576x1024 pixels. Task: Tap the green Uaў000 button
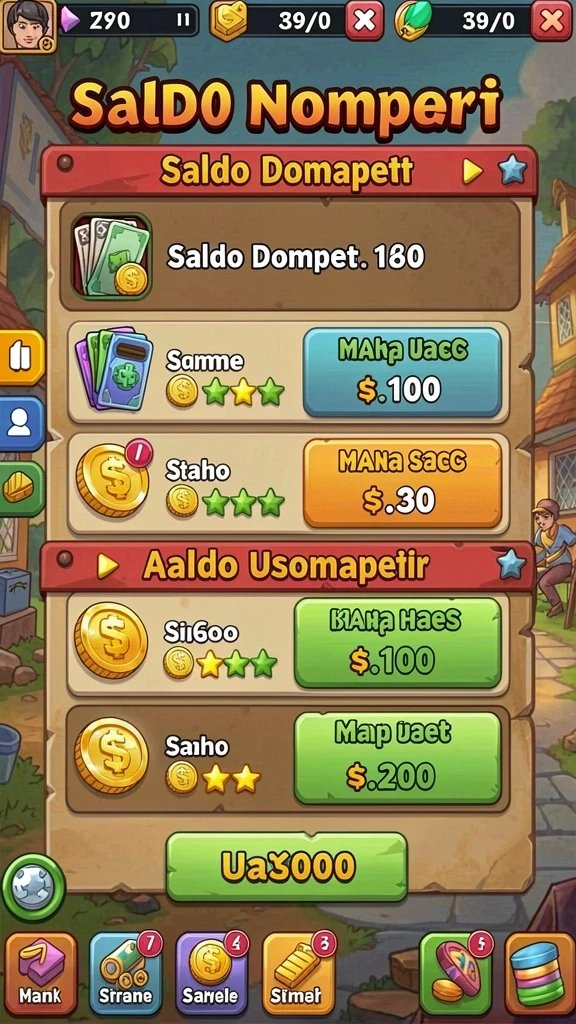287,867
